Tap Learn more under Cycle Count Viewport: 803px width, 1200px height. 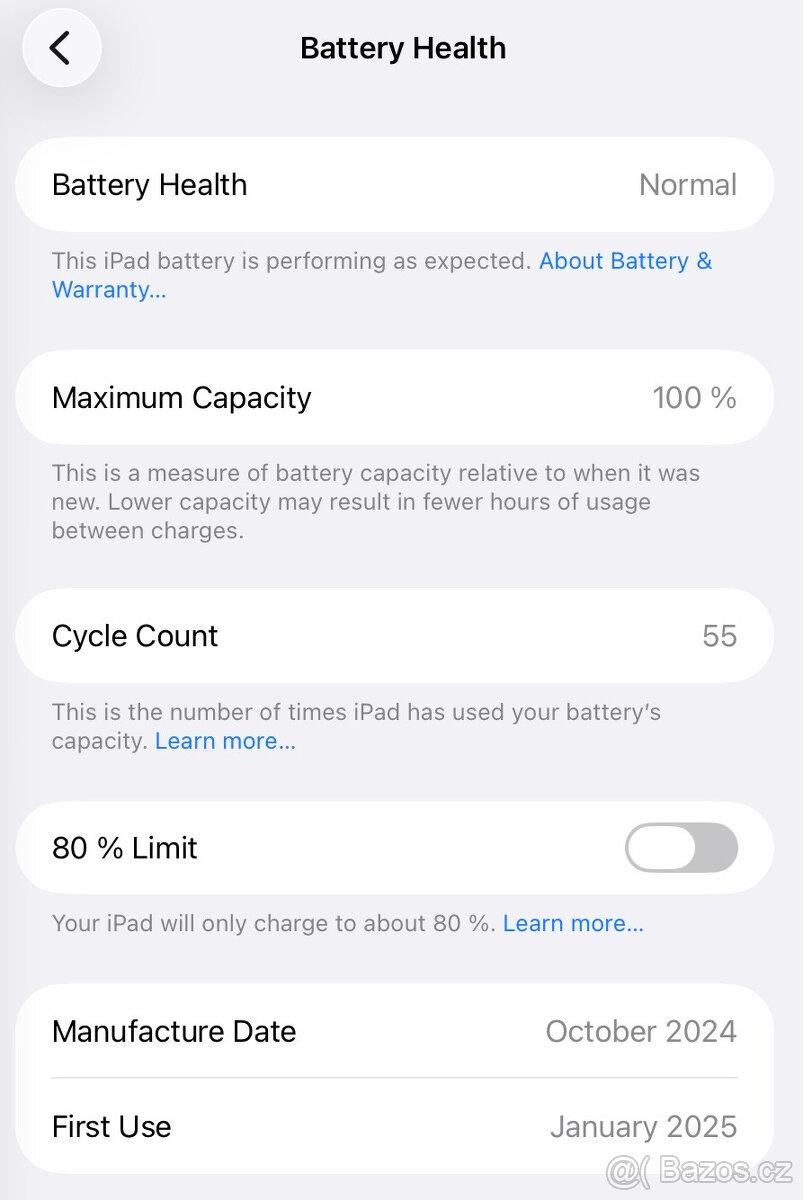point(225,742)
